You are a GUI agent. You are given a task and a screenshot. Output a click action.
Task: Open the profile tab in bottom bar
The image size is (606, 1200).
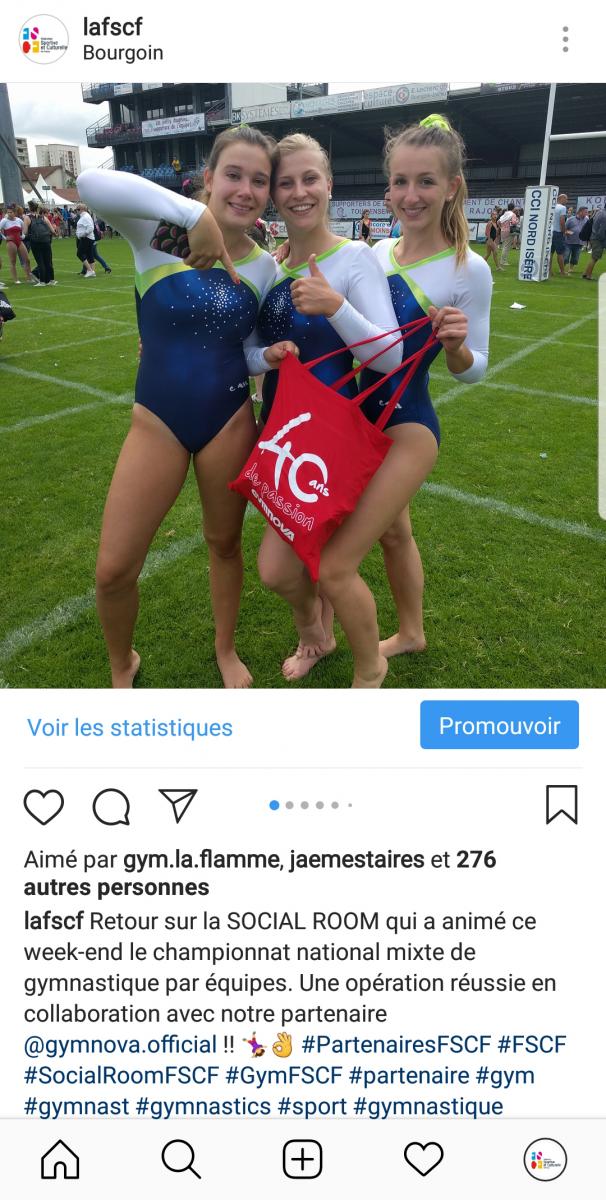click(x=545, y=1159)
